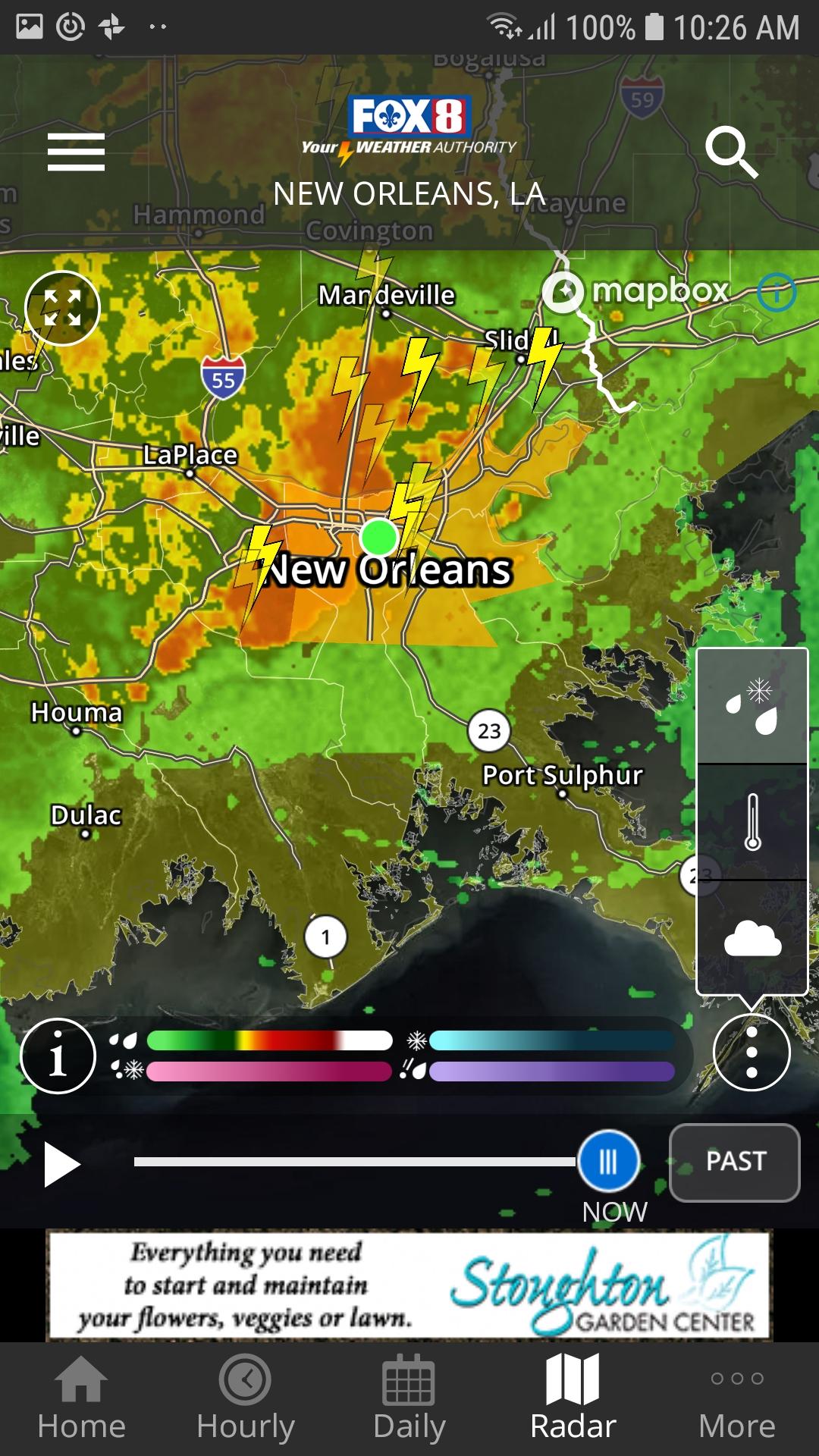Switch to the Daily tab

(409, 1399)
